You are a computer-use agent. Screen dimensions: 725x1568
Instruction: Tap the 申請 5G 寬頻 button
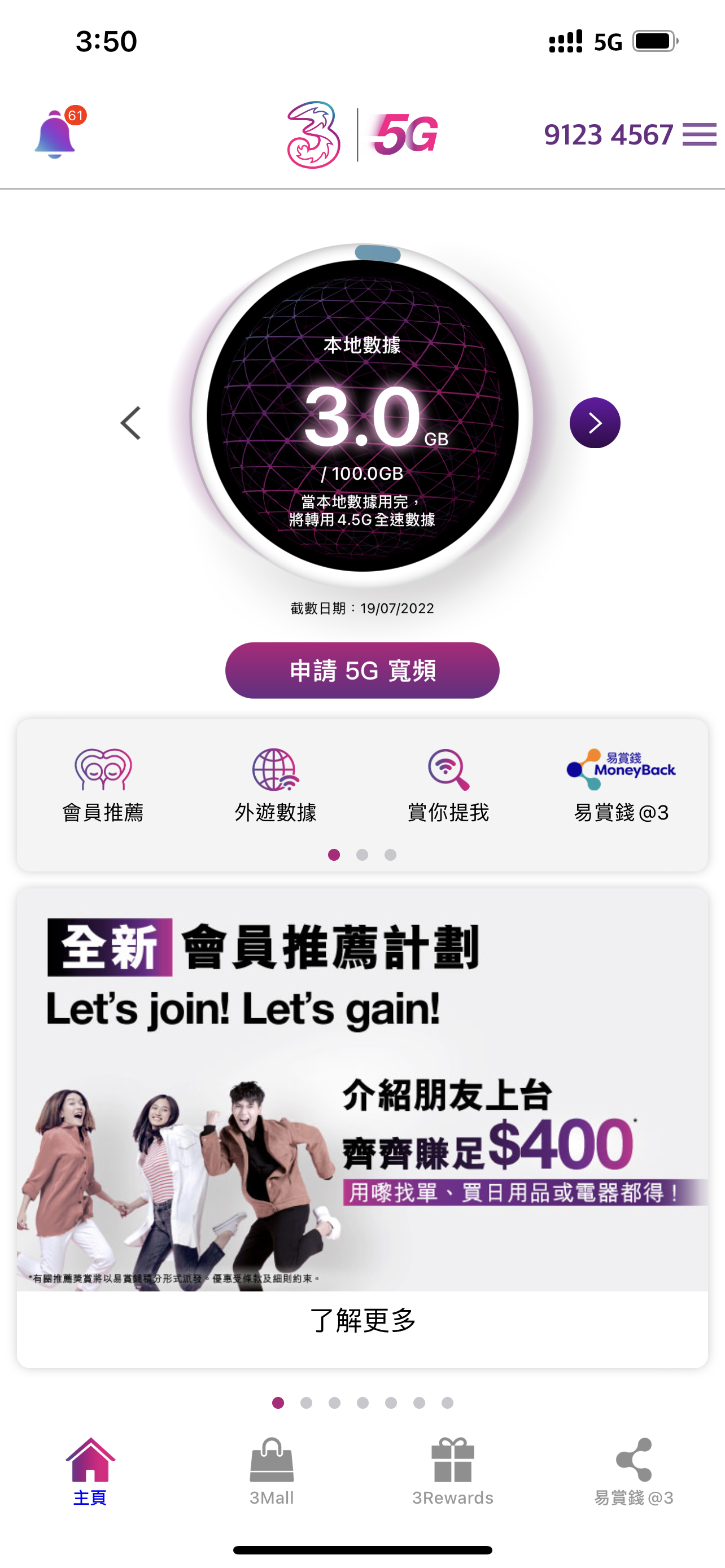coord(362,670)
